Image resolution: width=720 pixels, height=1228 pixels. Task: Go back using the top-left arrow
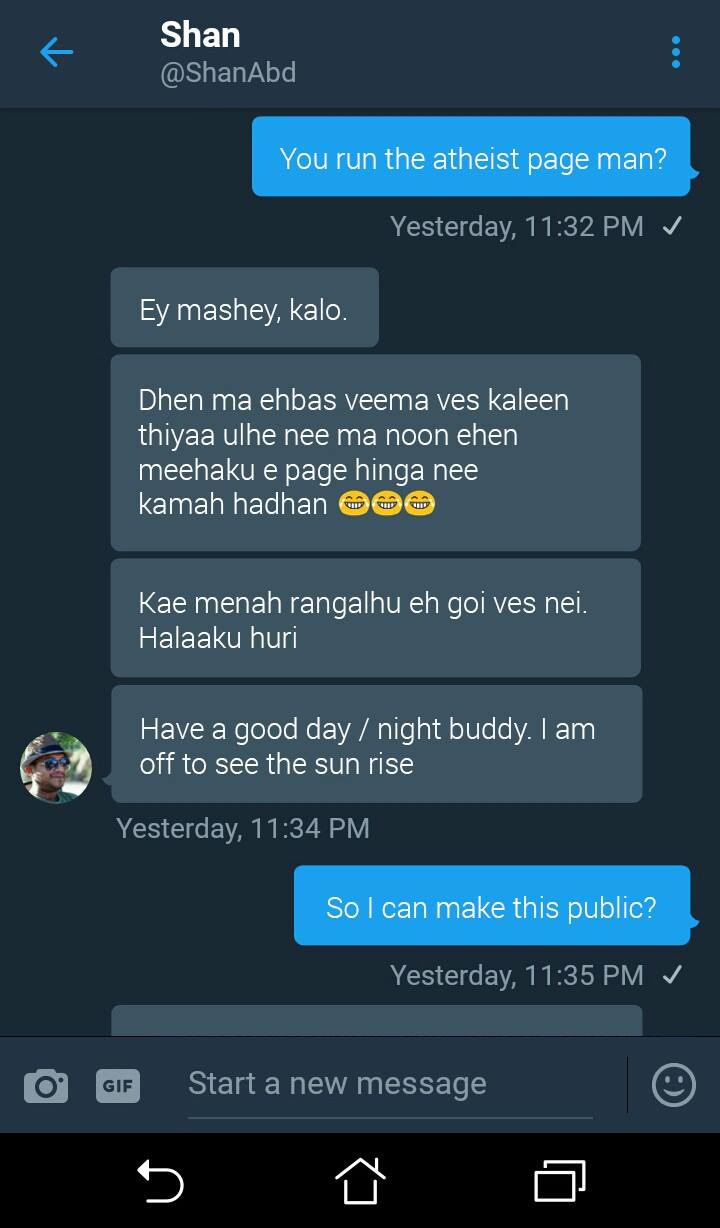tap(56, 52)
